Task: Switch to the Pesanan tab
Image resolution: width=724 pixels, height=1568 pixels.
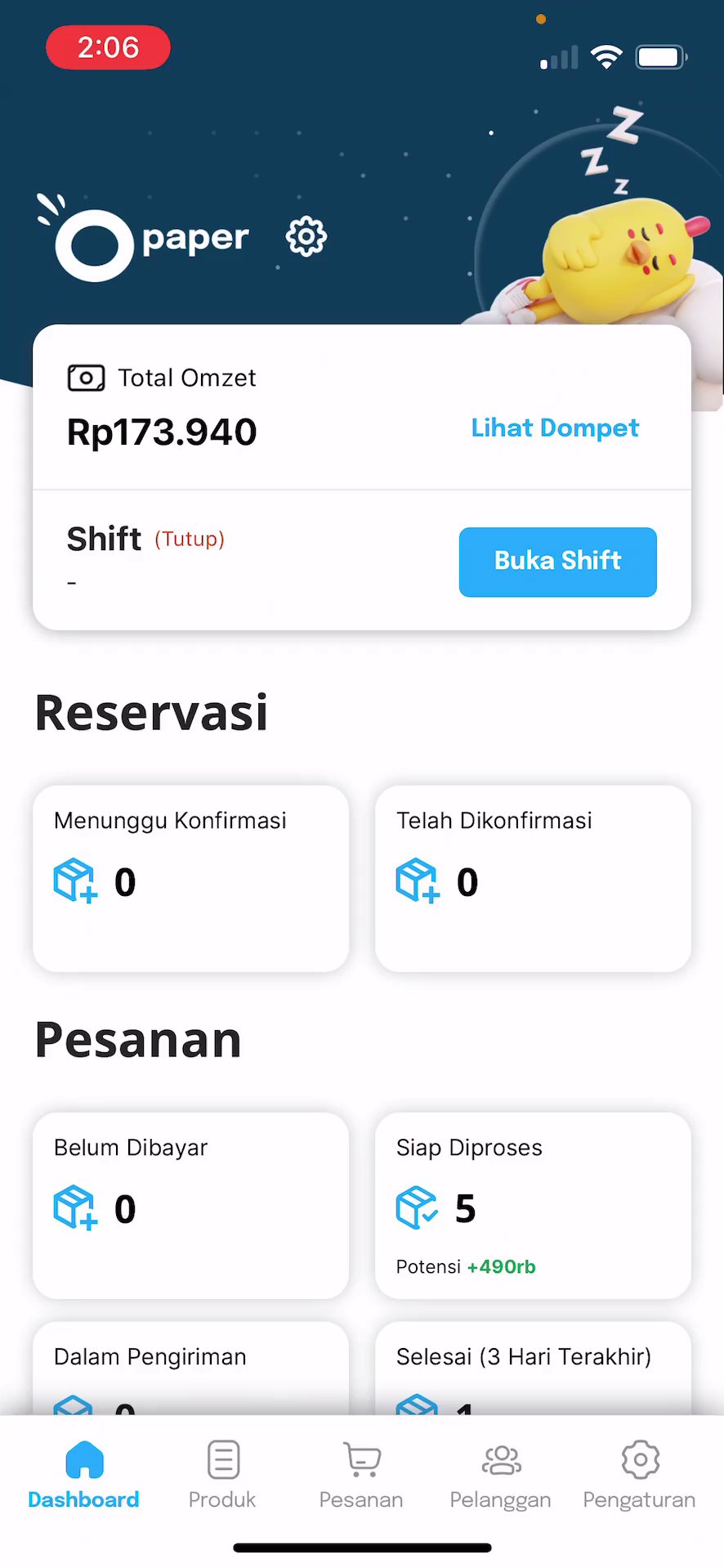Action: coord(361,1475)
